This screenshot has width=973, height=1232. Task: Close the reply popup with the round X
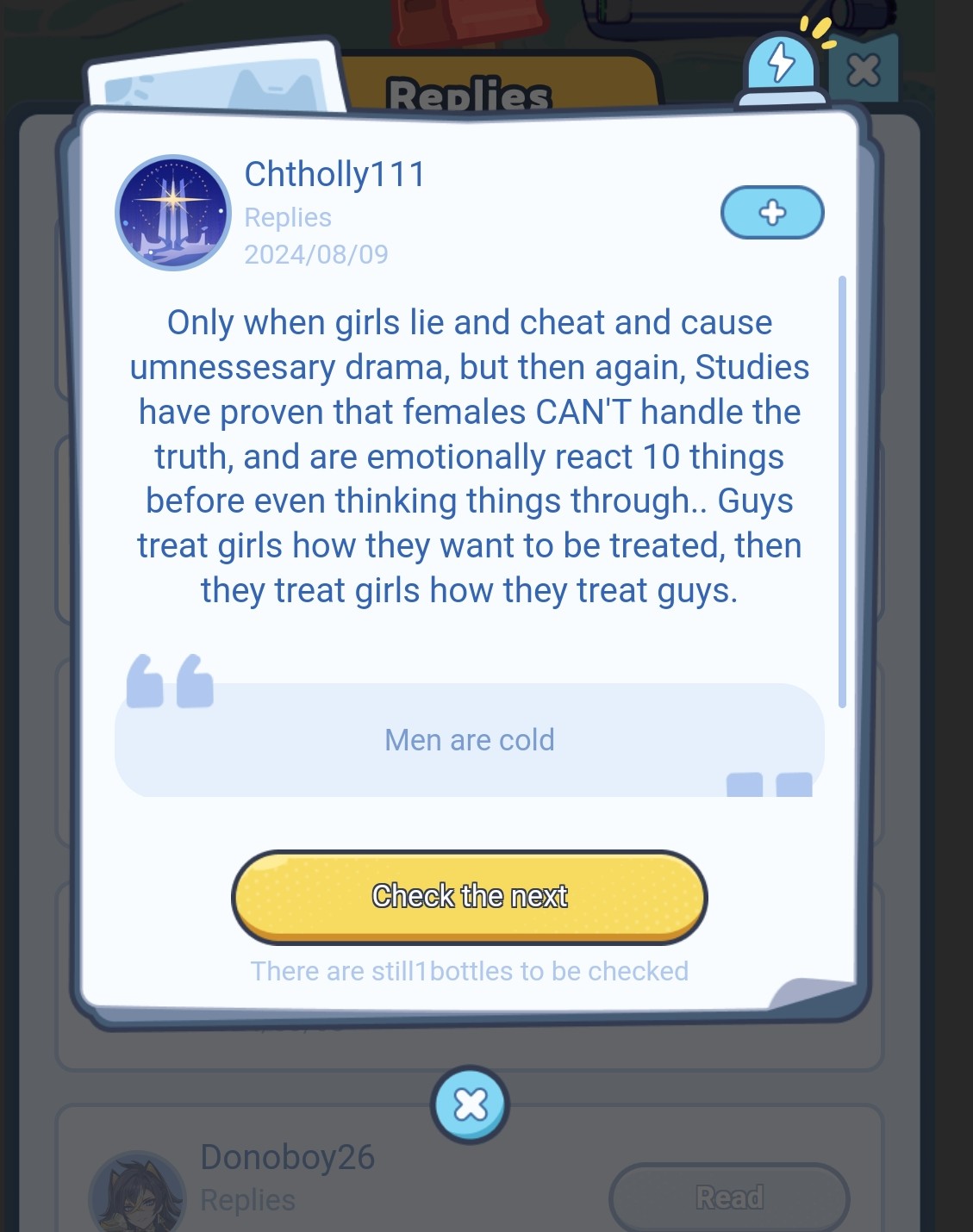tap(470, 1104)
